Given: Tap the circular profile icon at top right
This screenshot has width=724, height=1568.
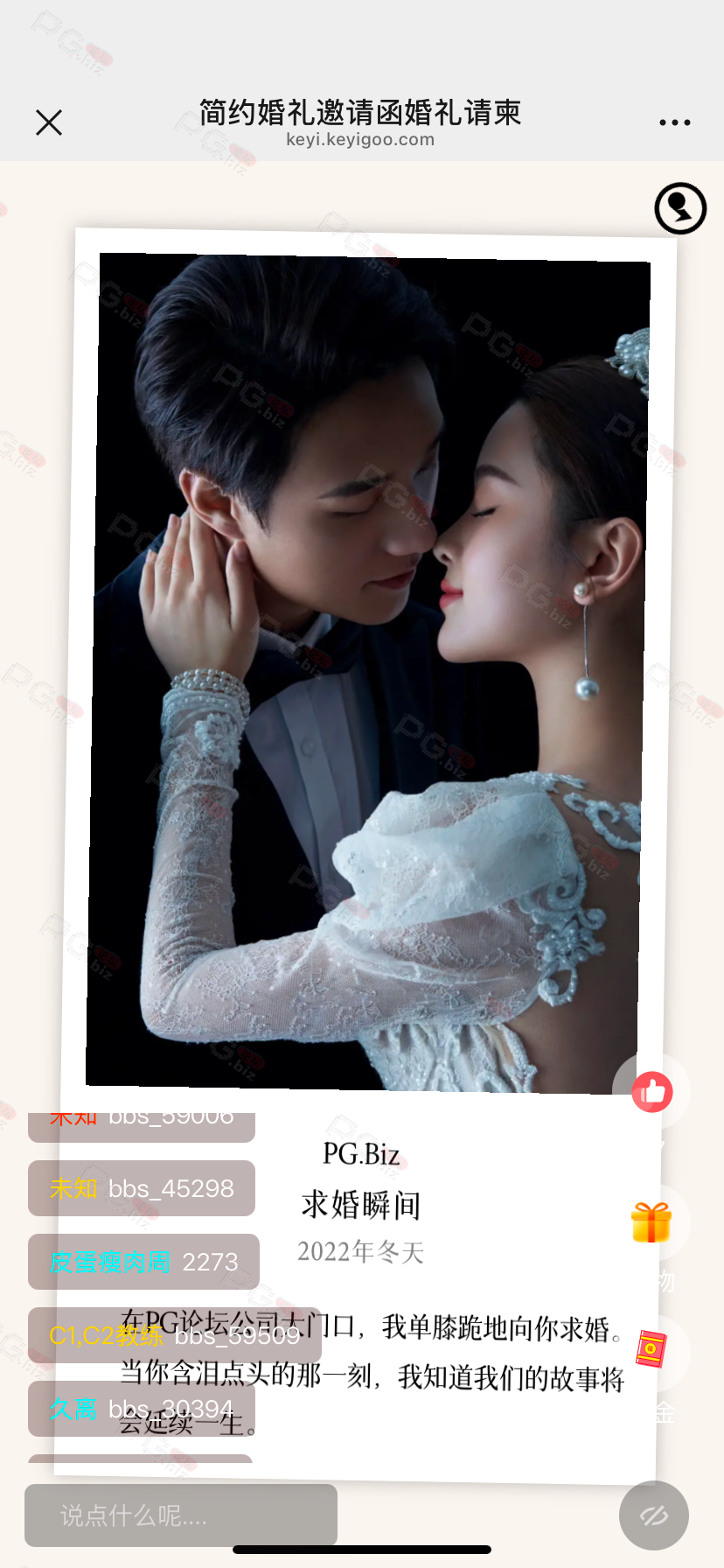Looking at the screenshot, I should click(680, 208).
